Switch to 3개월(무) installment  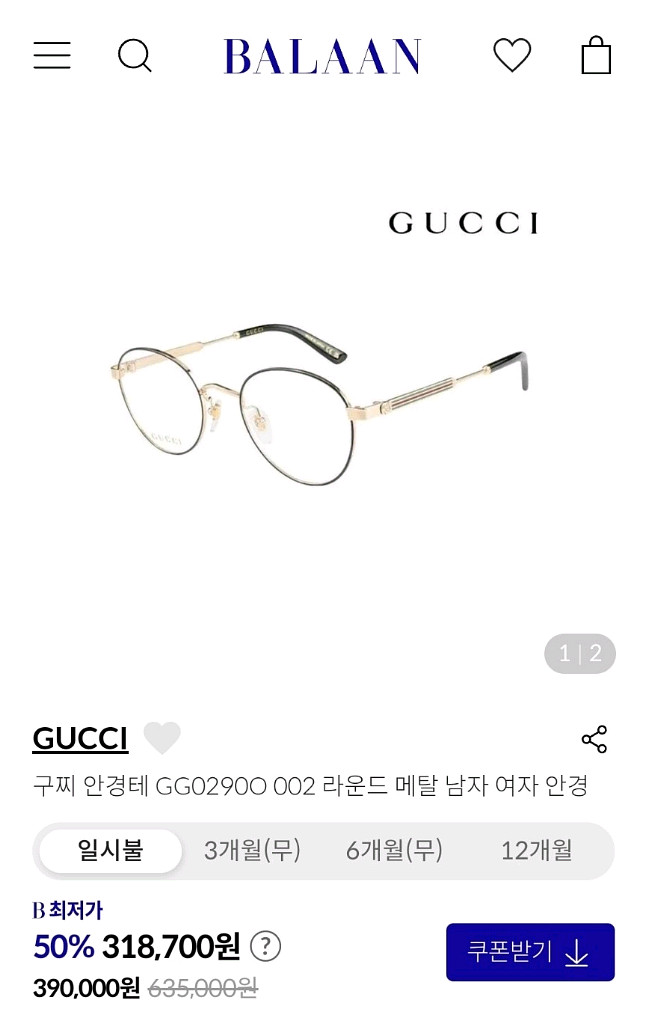(252, 851)
